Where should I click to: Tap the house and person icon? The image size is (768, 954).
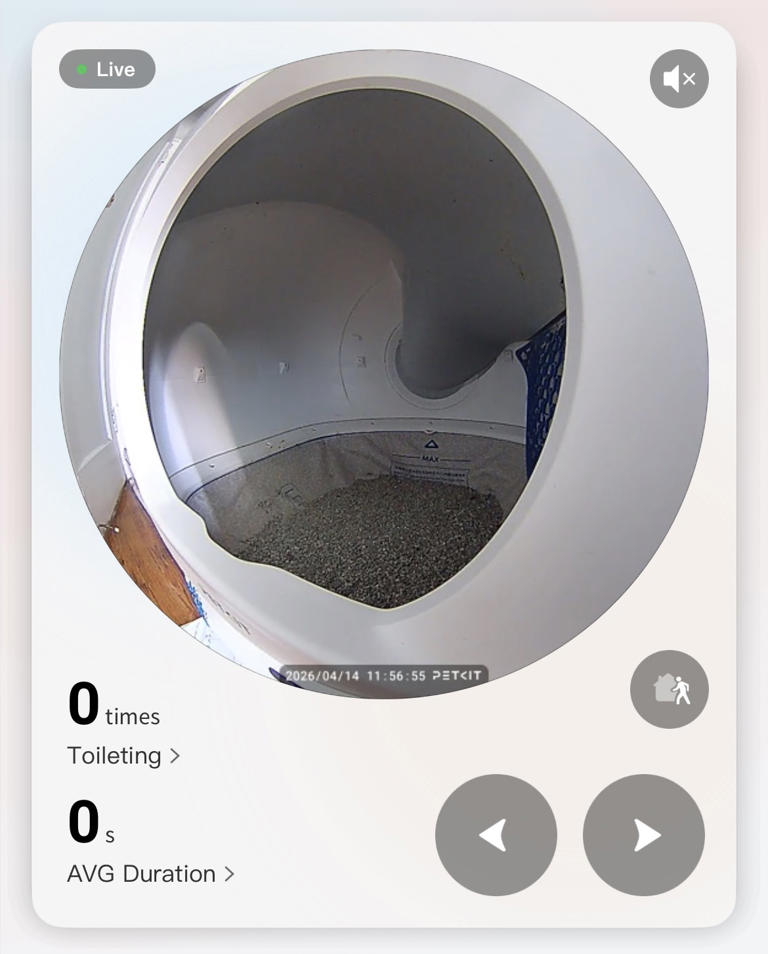click(x=669, y=689)
